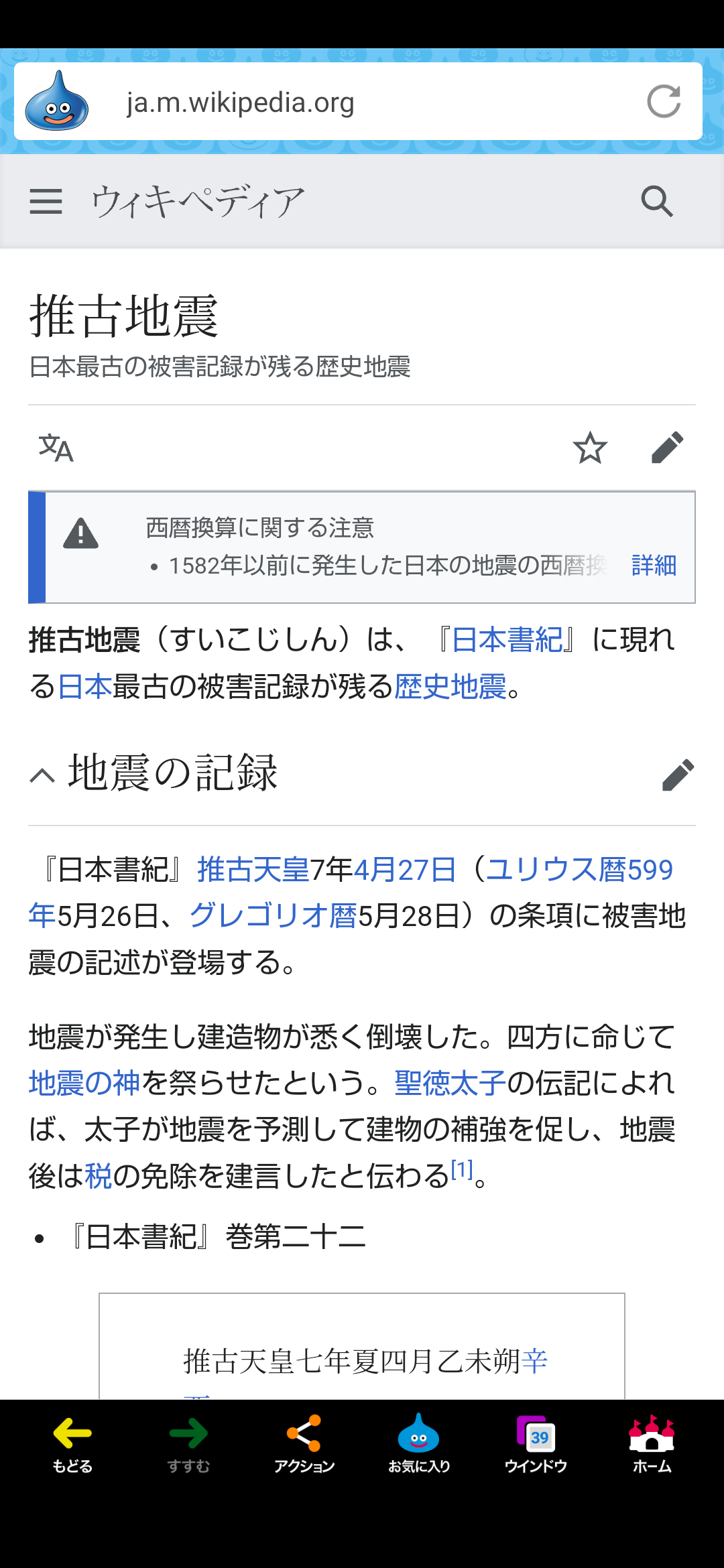Screen dimensions: 724x1568
Task: Add article to watchlist with the star
Action: coord(590,448)
